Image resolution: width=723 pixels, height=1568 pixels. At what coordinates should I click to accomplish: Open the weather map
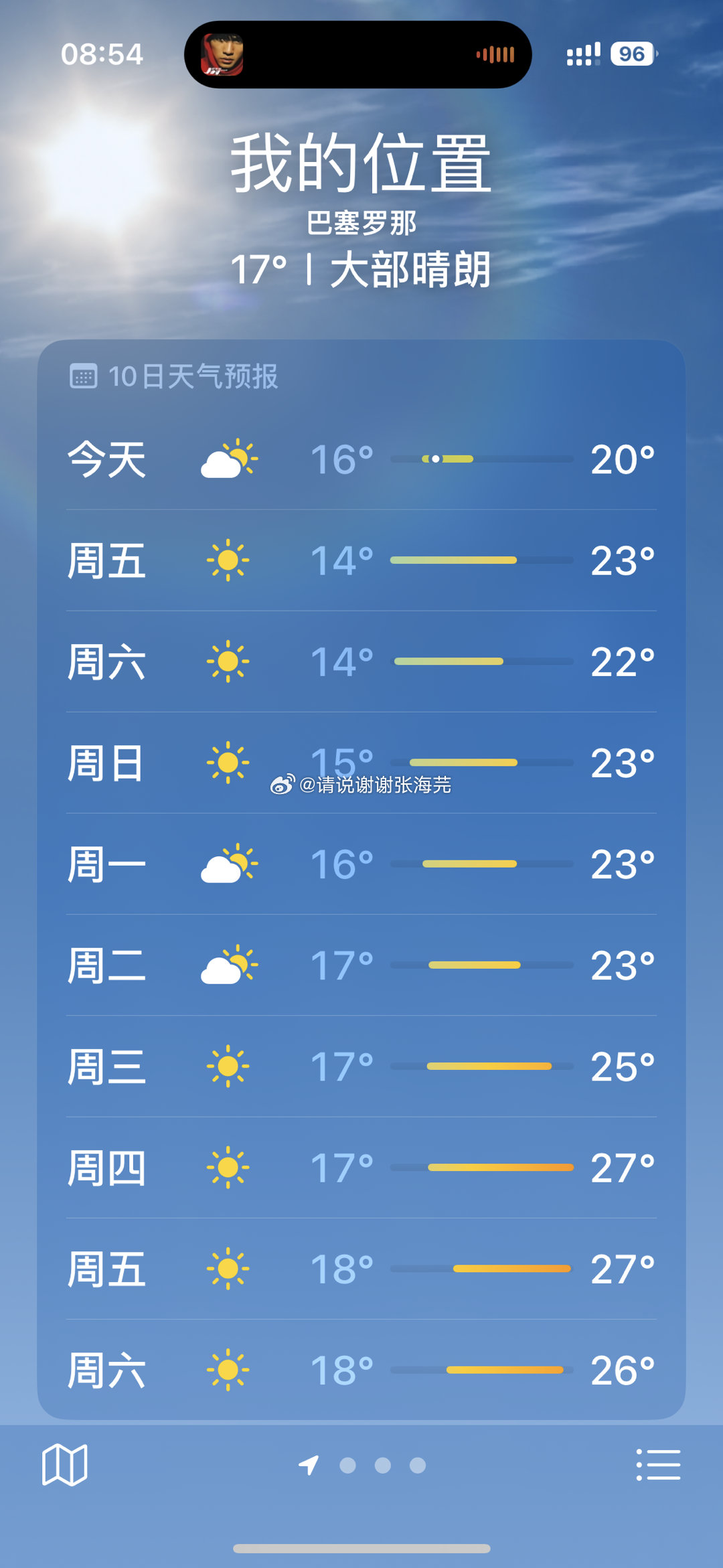pos(64,1465)
